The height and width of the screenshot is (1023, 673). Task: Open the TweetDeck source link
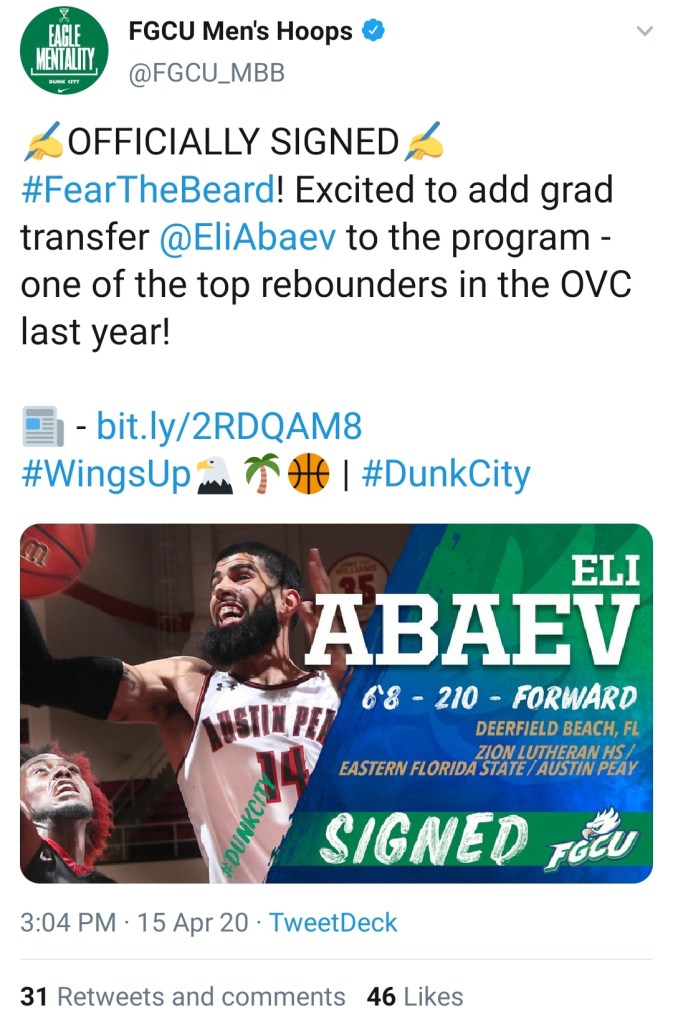333,922
